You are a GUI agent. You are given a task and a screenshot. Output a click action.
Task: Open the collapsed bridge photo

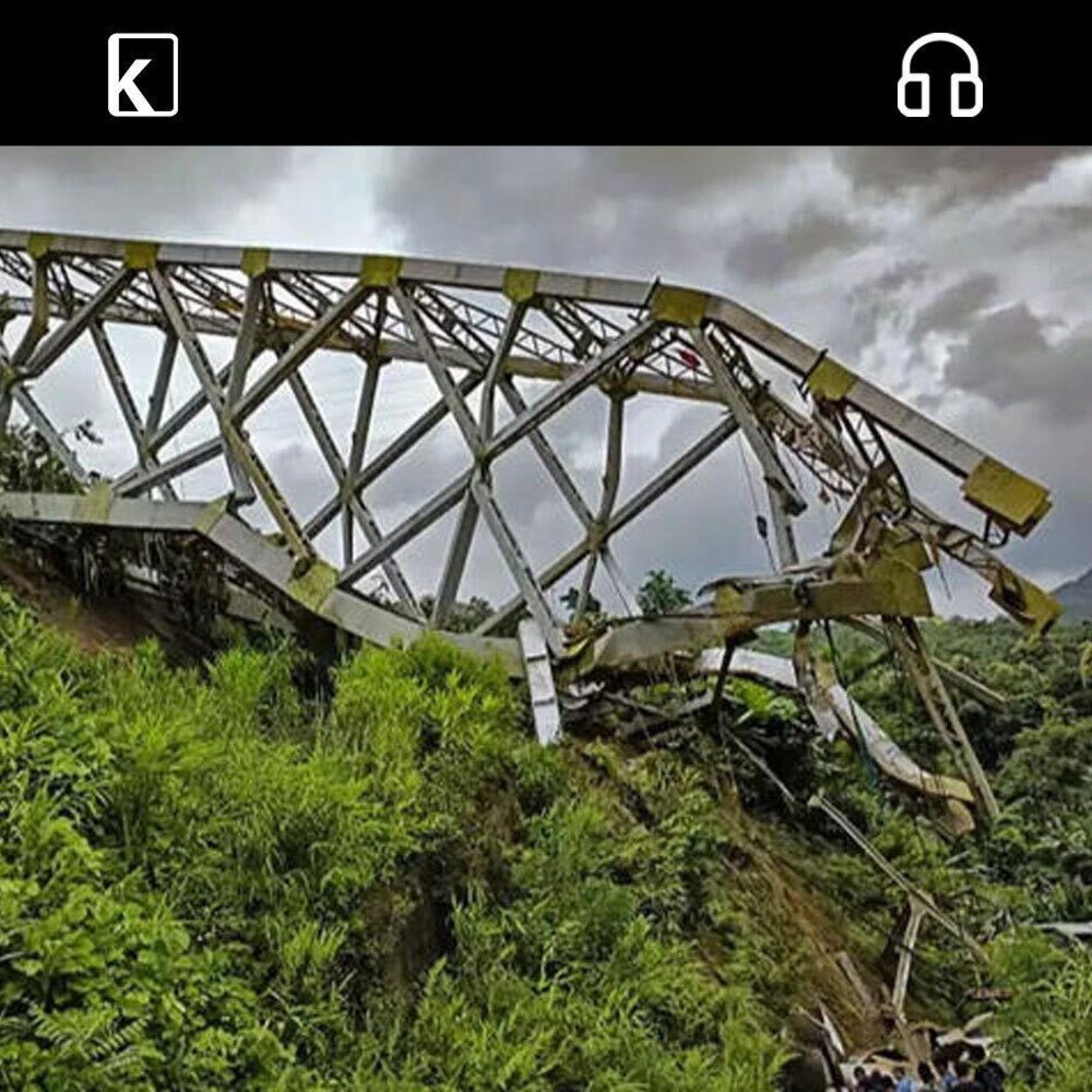coord(546,619)
